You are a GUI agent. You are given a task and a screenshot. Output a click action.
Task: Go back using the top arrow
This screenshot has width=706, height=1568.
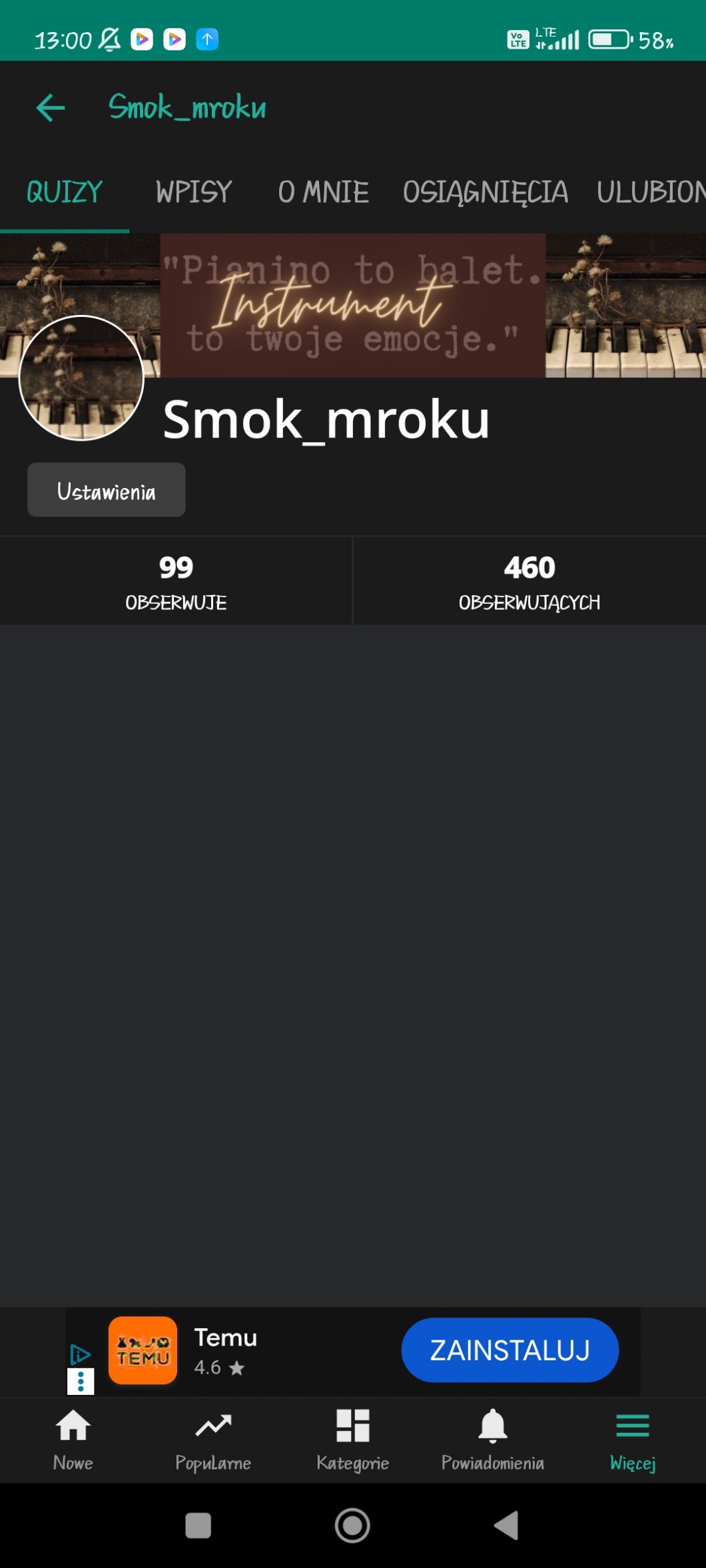click(x=51, y=108)
